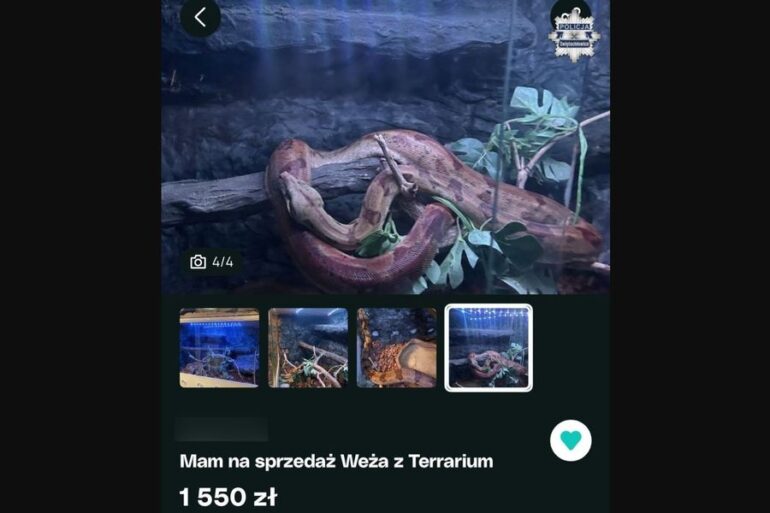This screenshot has height=513, width=770.
Task: View the second thumbnail photo in the gallery
Action: click(x=308, y=347)
